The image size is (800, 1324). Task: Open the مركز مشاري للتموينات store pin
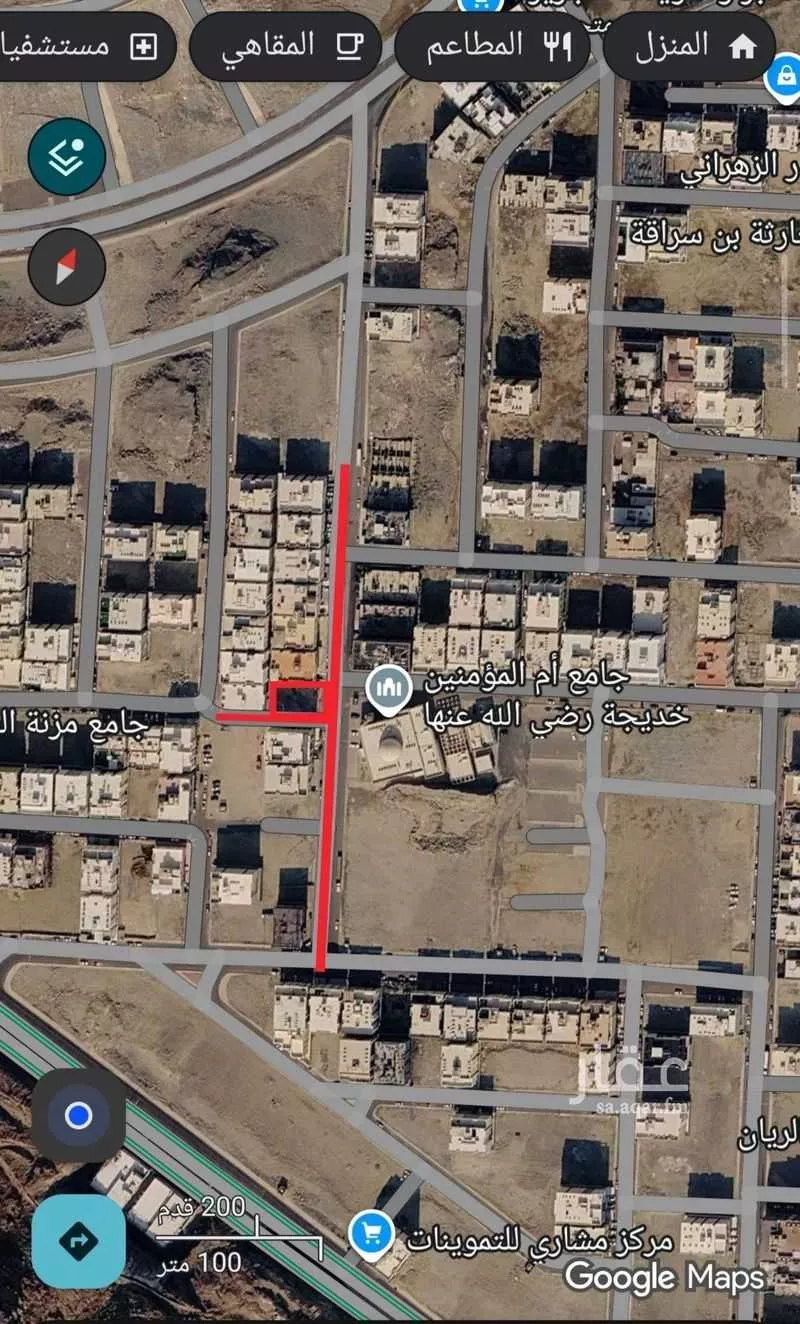click(x=371, y=1234)
